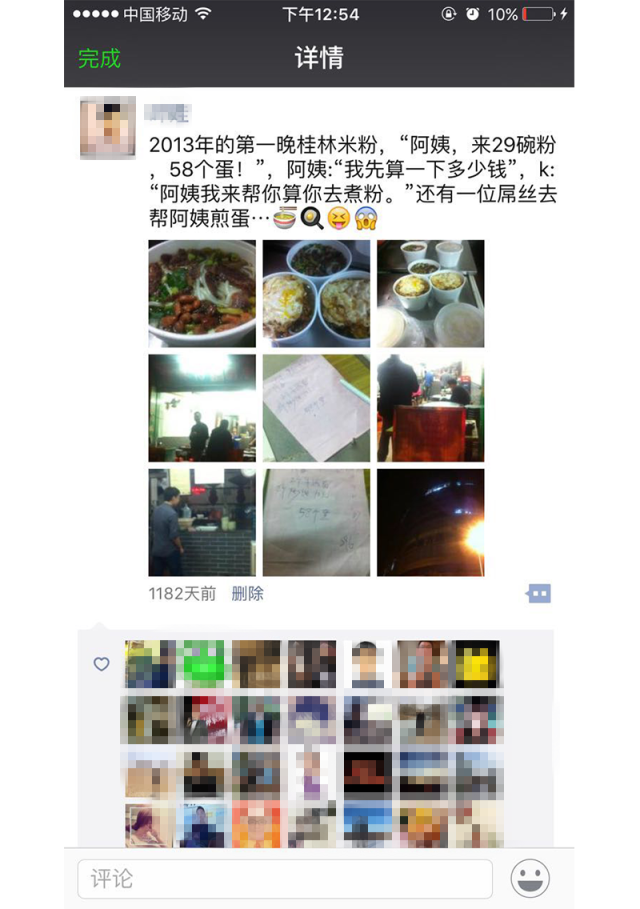View the shop interior photo with people standing

click(202, 408)
